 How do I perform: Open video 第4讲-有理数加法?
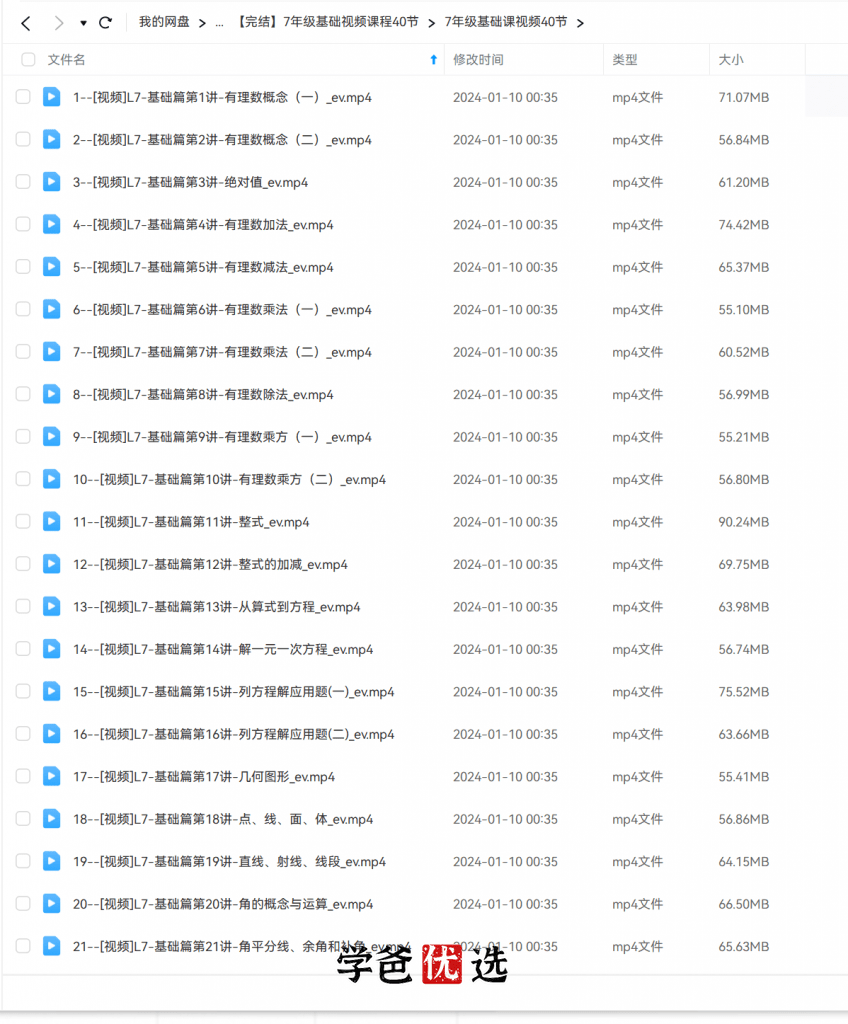click(203, 225)
